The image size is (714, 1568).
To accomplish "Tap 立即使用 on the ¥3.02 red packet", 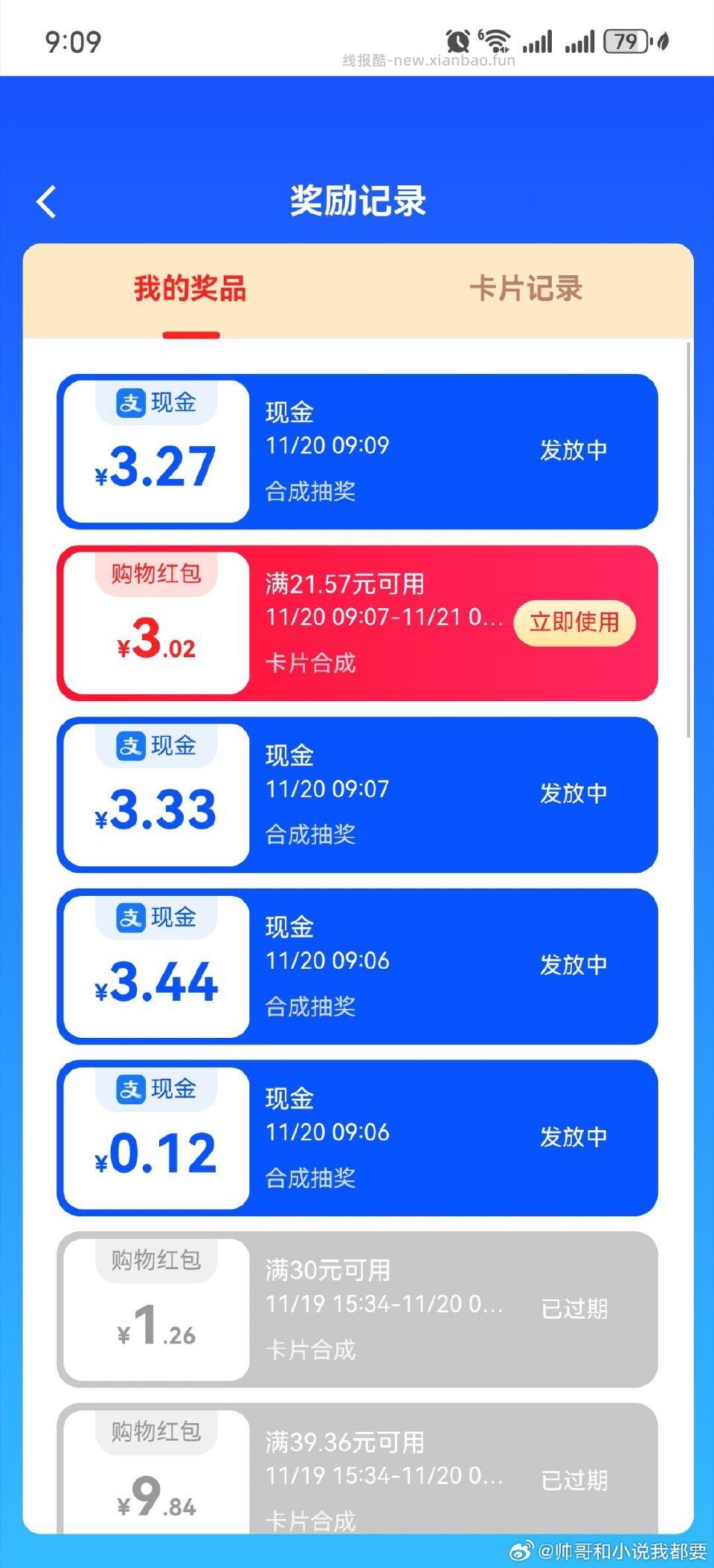I will pyautogui.click(x=576, y=624).
